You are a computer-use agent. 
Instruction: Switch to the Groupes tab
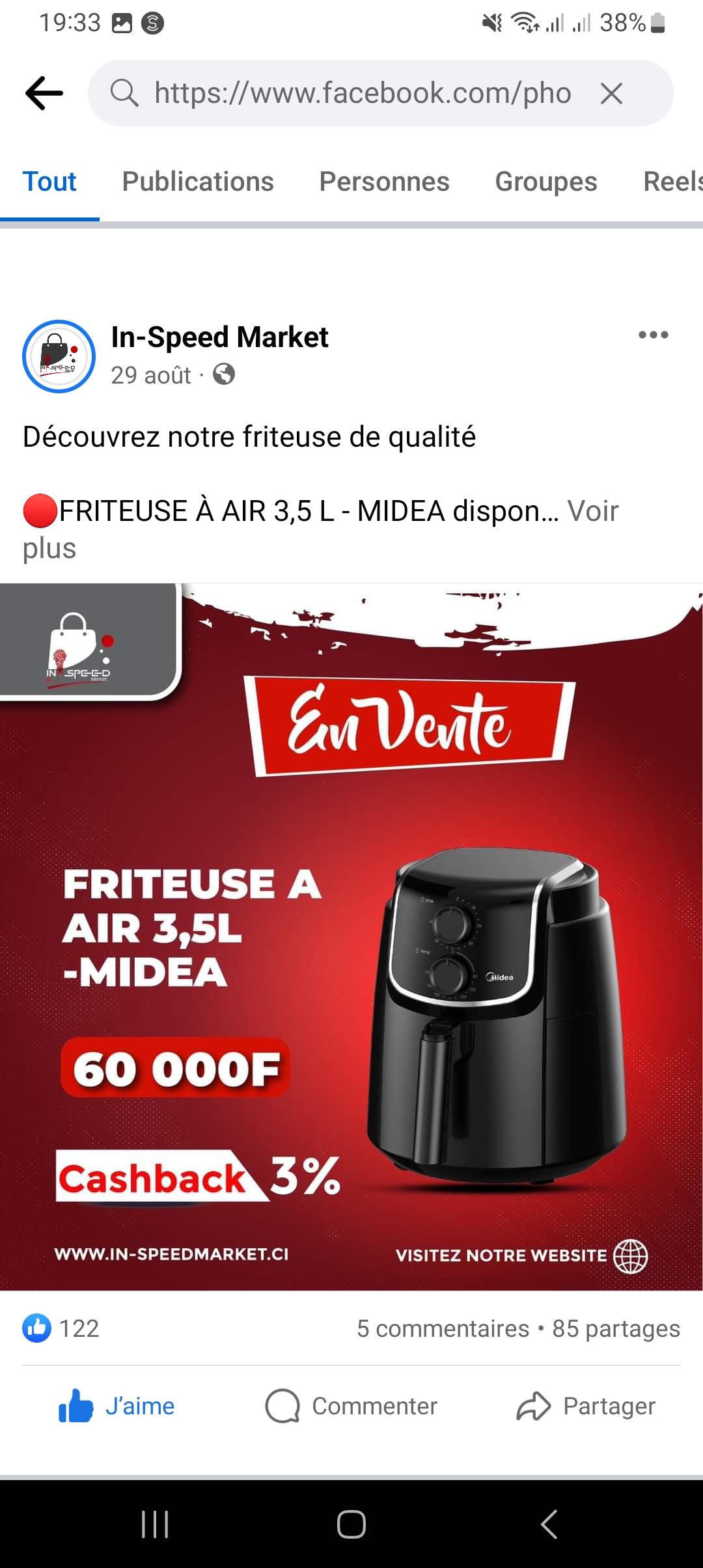545,182
